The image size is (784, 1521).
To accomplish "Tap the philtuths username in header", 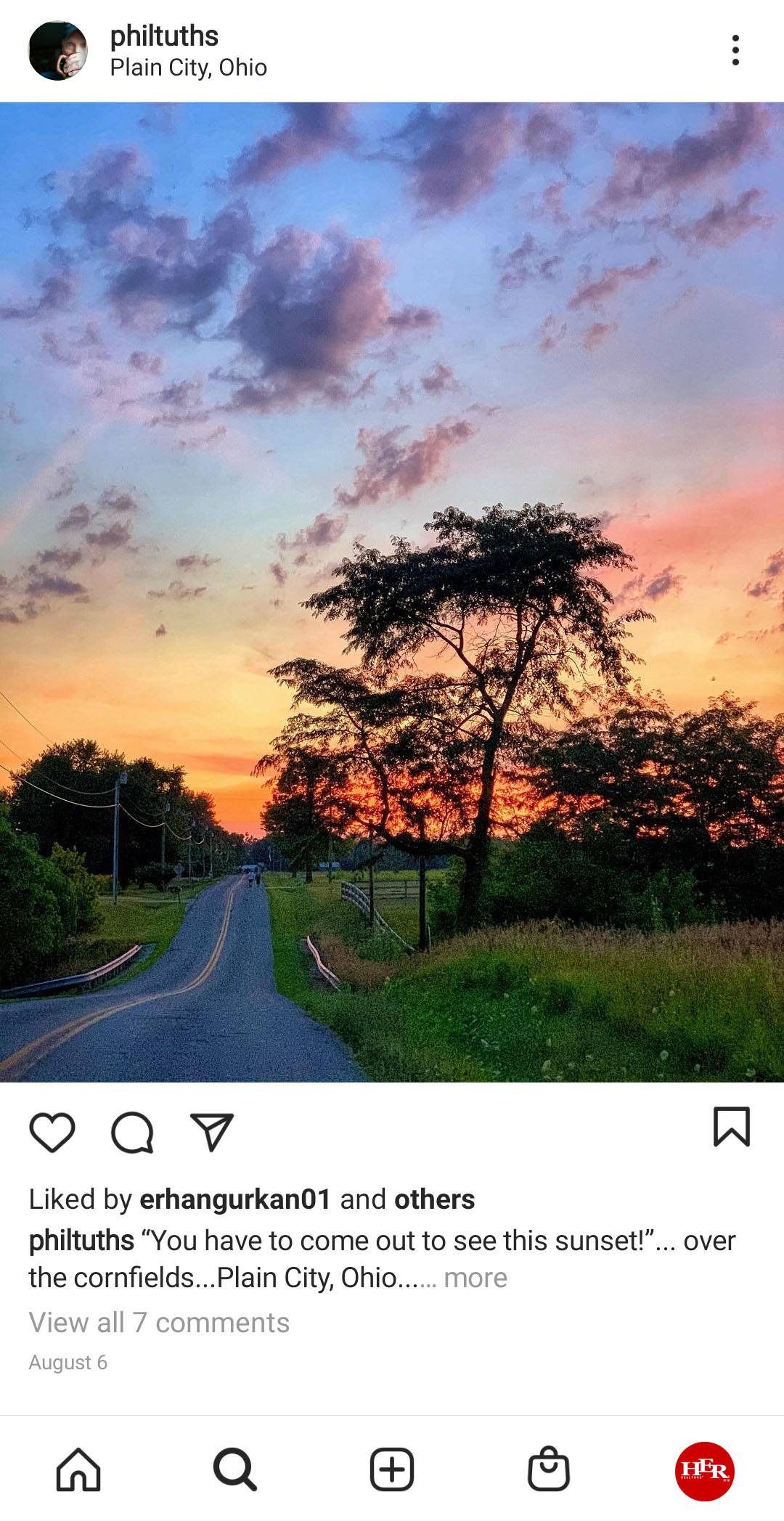I will pyautogui.click(x=164, y=36).
